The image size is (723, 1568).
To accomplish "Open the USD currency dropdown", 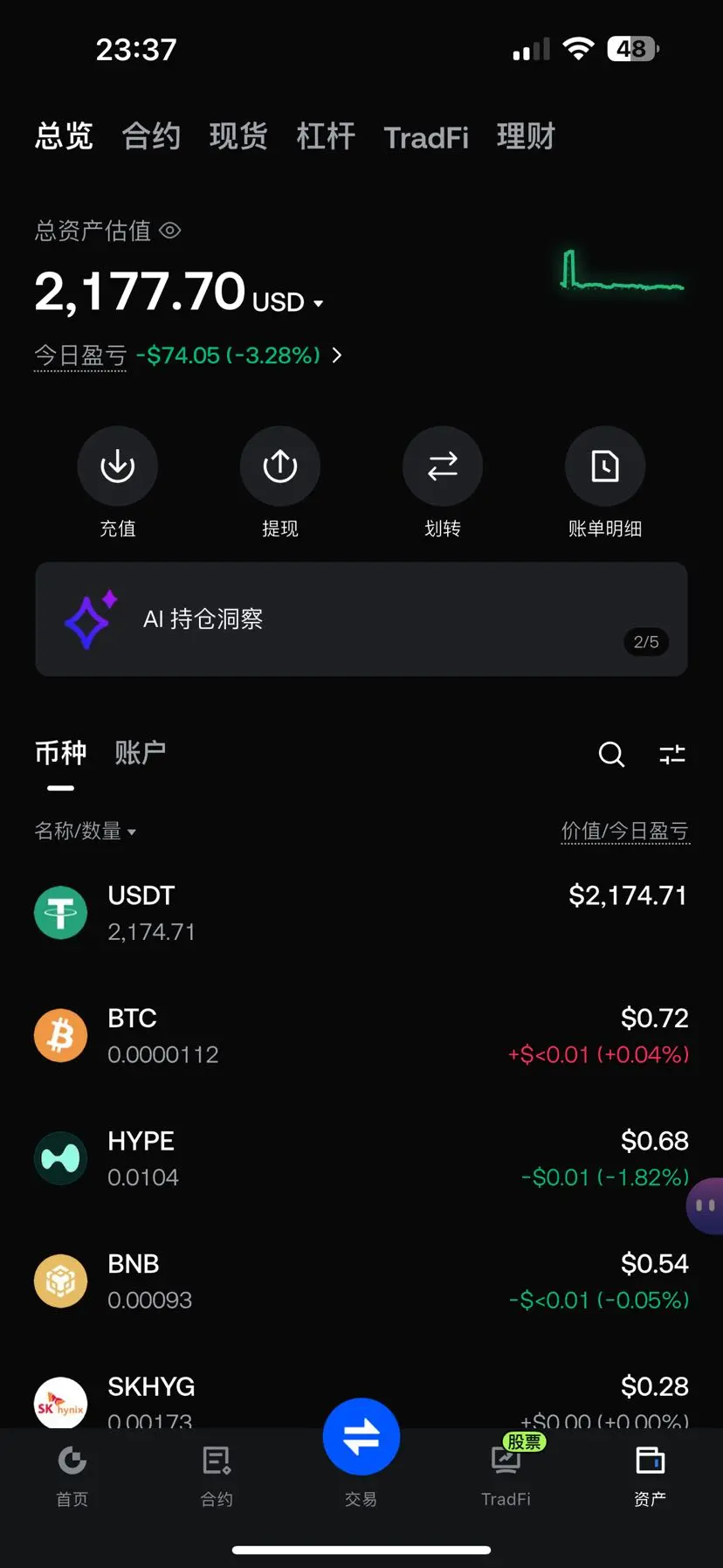I will (288, 302).
